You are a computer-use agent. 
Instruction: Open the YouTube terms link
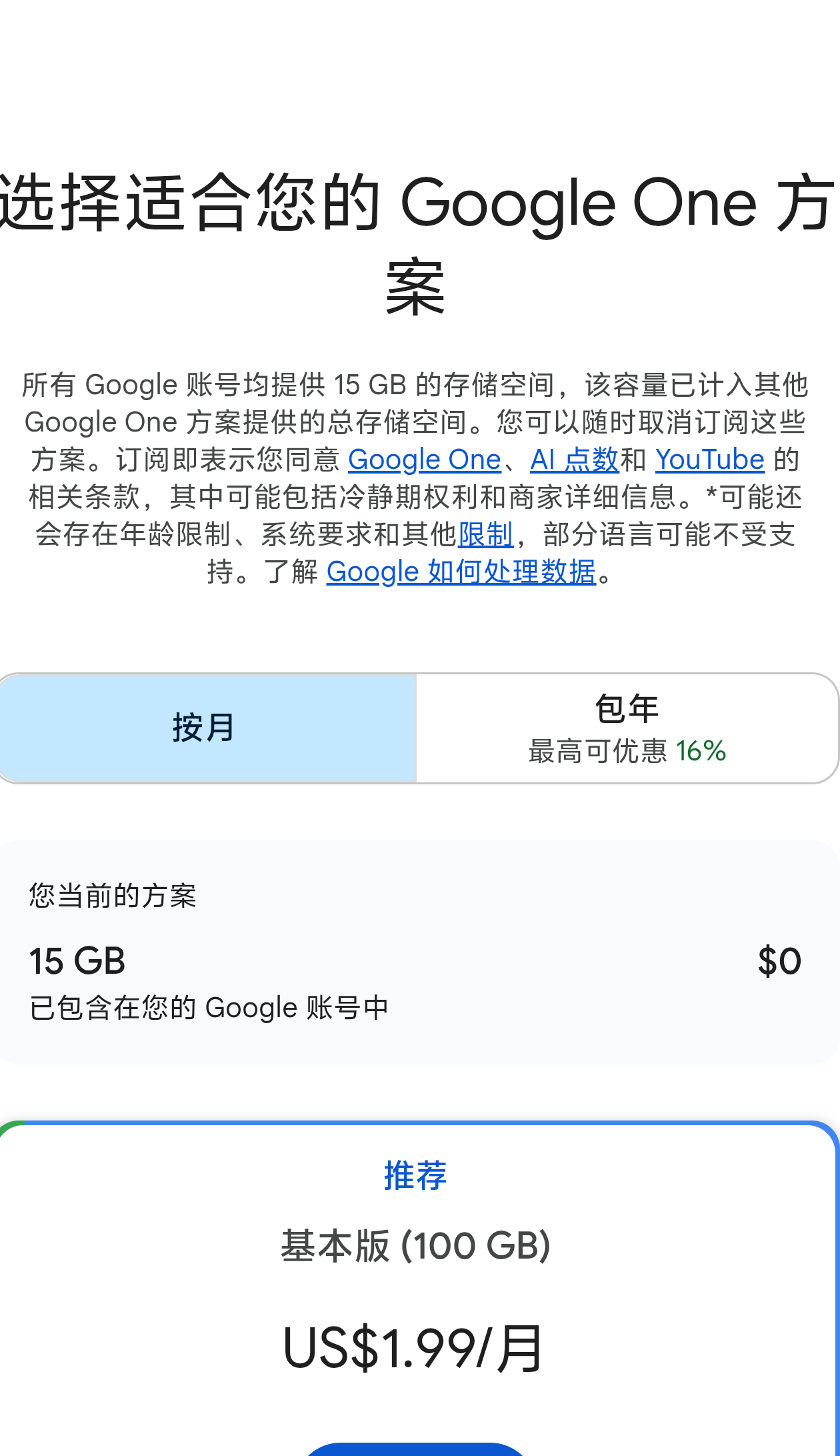pyautogui.click(x=710, y=460)
